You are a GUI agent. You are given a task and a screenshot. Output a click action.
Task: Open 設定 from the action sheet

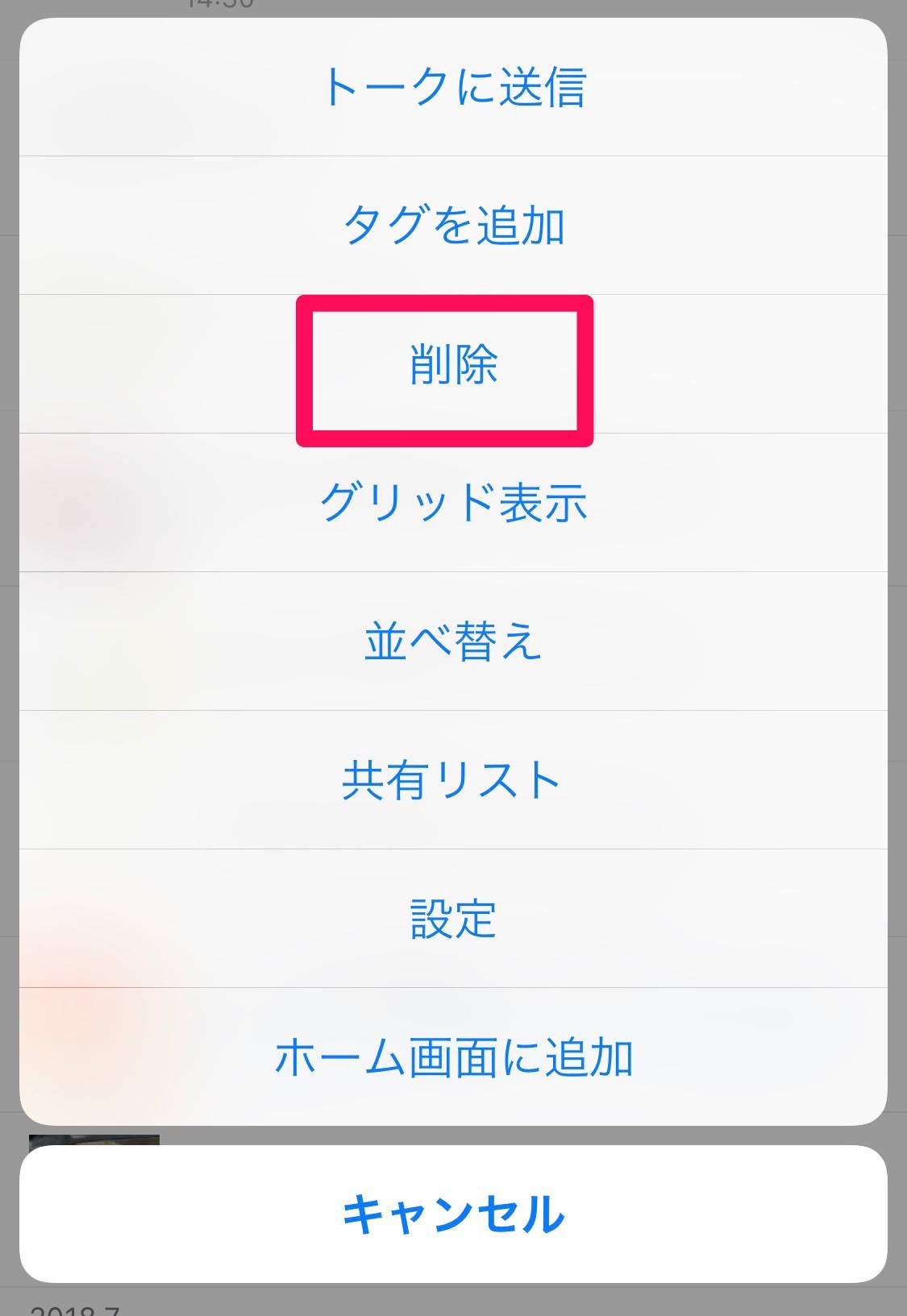(x=453, y=919)
